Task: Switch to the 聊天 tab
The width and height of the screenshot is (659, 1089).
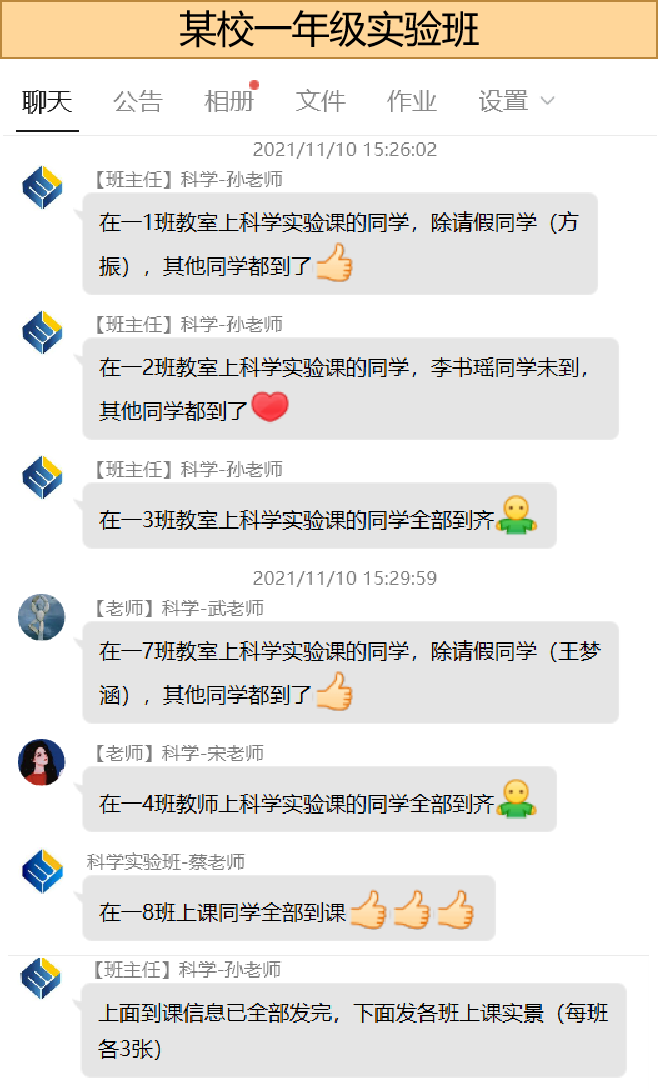Action: [47, 101]
